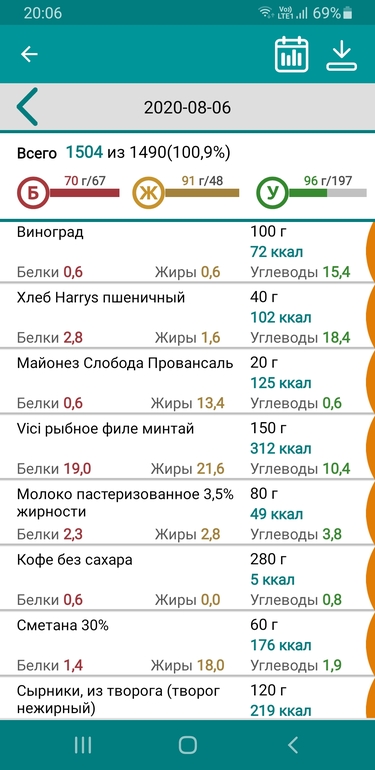The image size is (375, 770).
Task: Tap the system home button
Action: click(188, 744)
